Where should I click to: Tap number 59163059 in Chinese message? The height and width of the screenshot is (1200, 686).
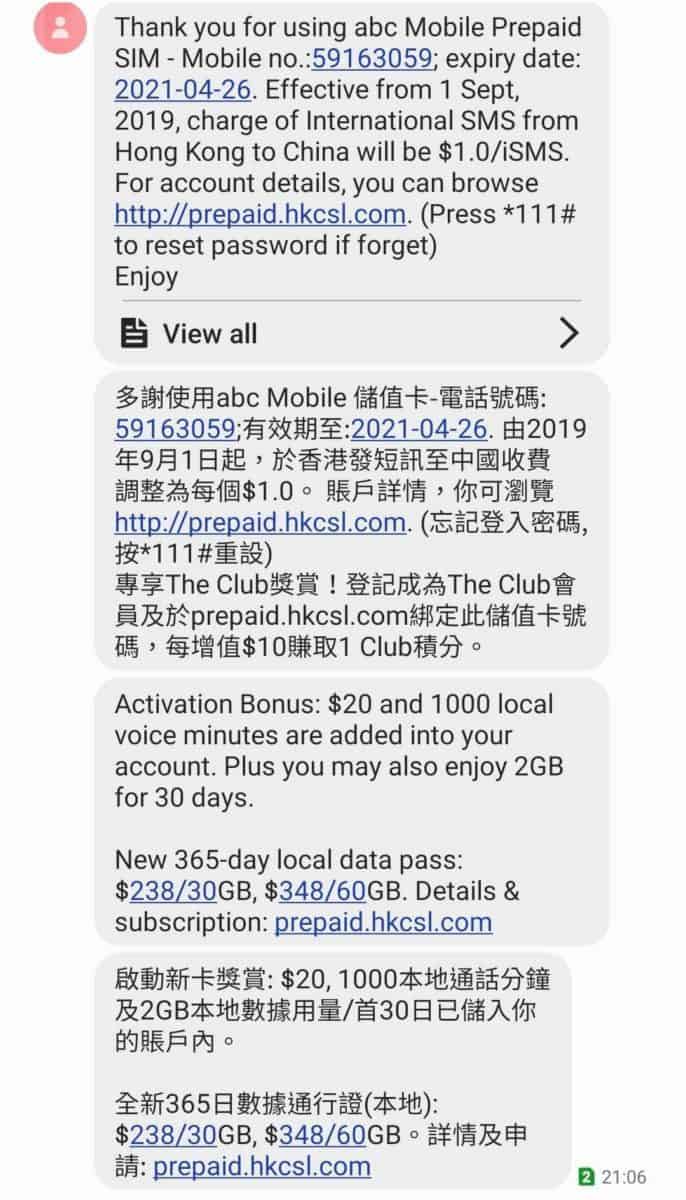175,429
